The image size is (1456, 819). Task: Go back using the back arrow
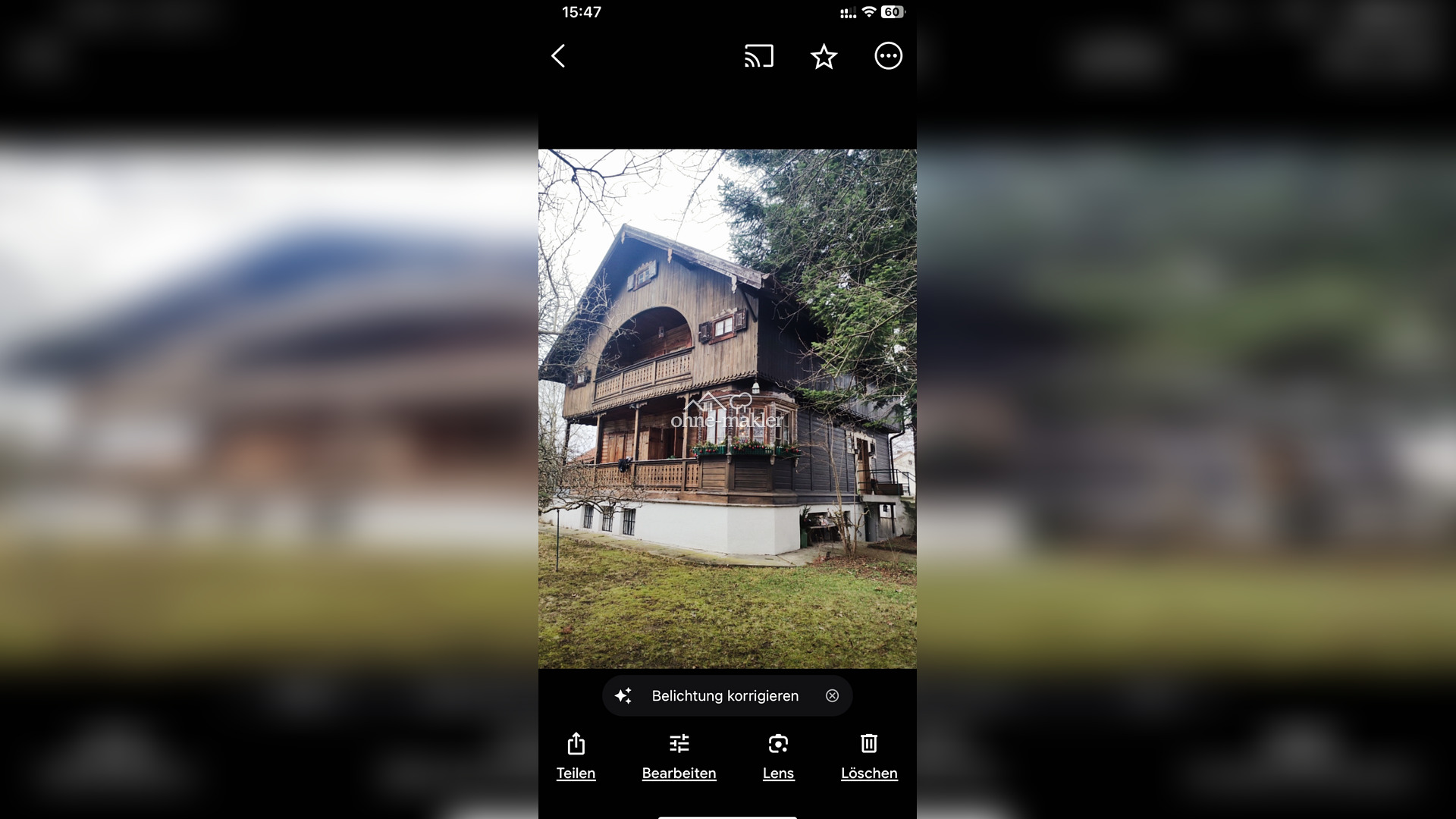coord(558,56)
